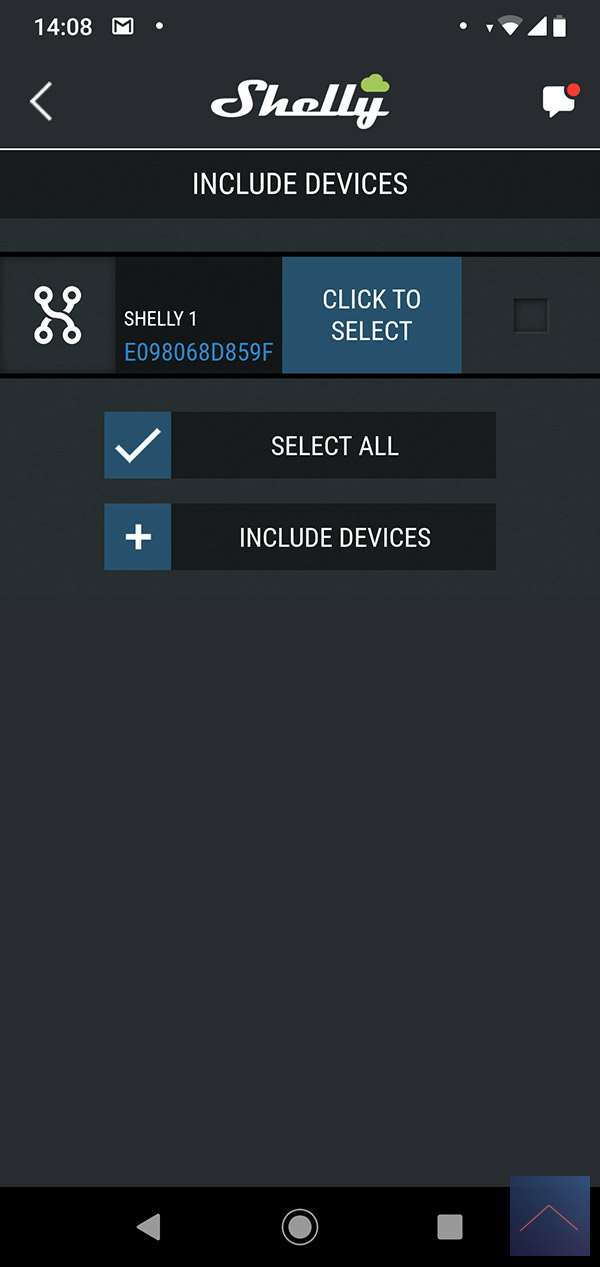Screen dimensions: 600x1267
Task: Tap the system back button
Action: tap(148, 1226)
